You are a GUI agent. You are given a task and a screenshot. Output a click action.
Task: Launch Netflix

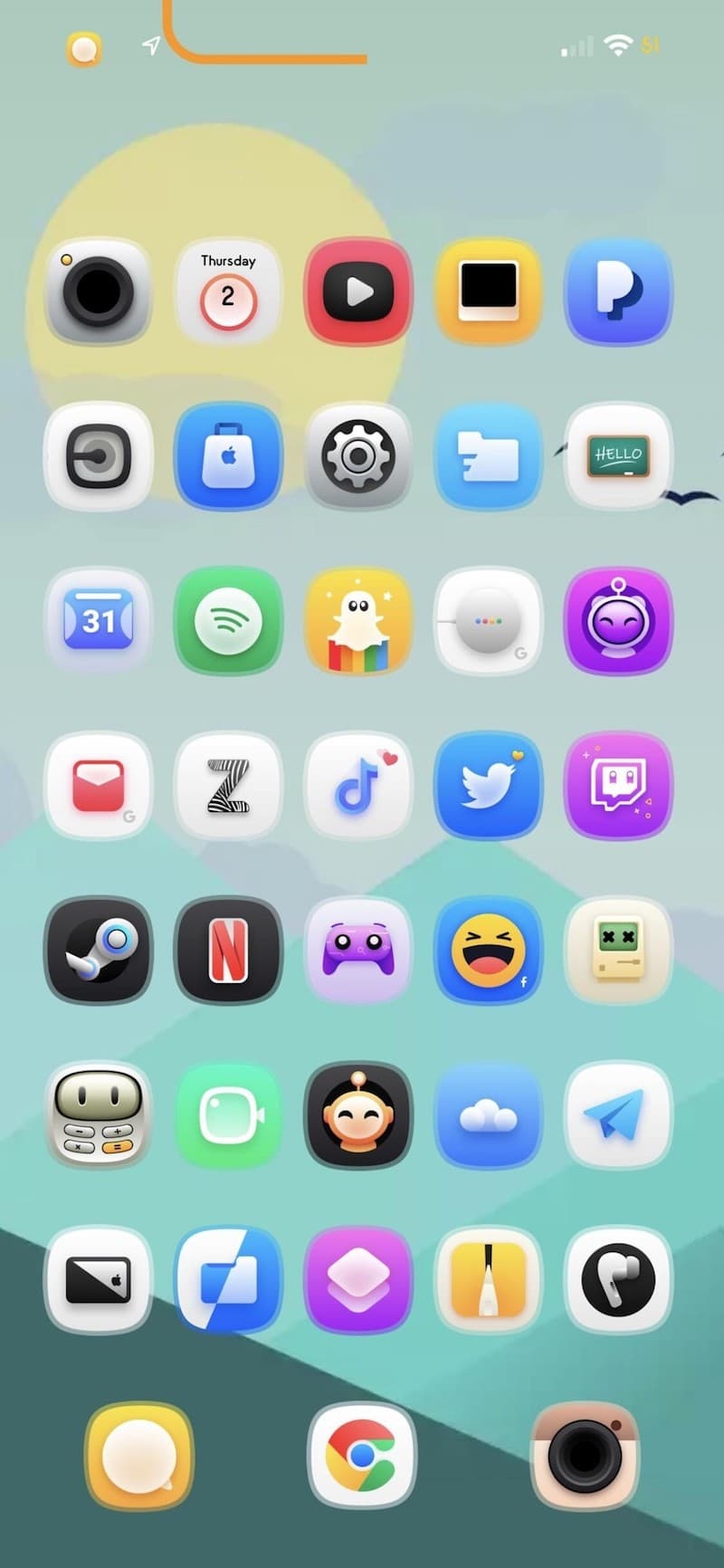228,951
